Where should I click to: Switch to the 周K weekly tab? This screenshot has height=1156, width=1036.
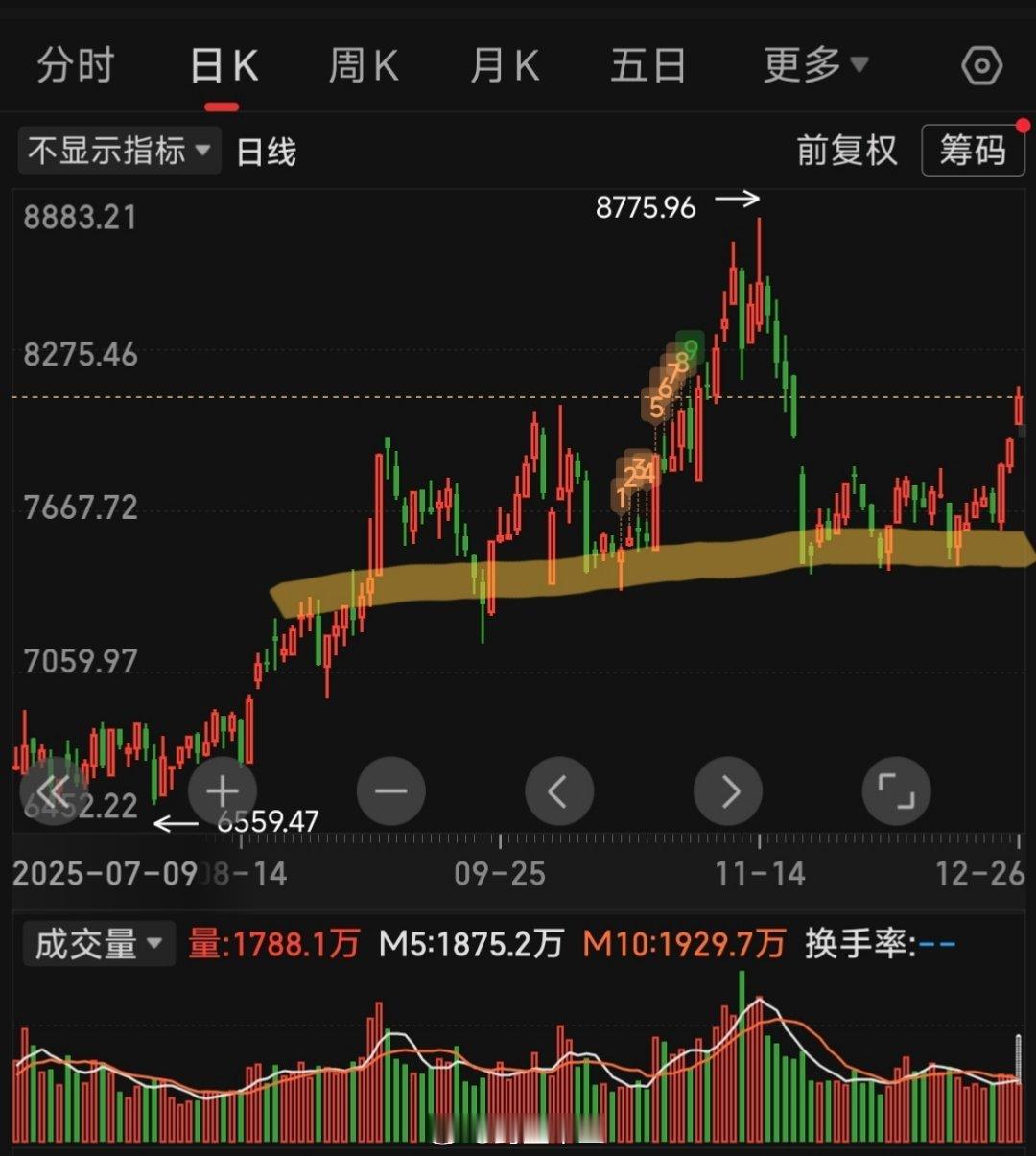coord(363,64)
